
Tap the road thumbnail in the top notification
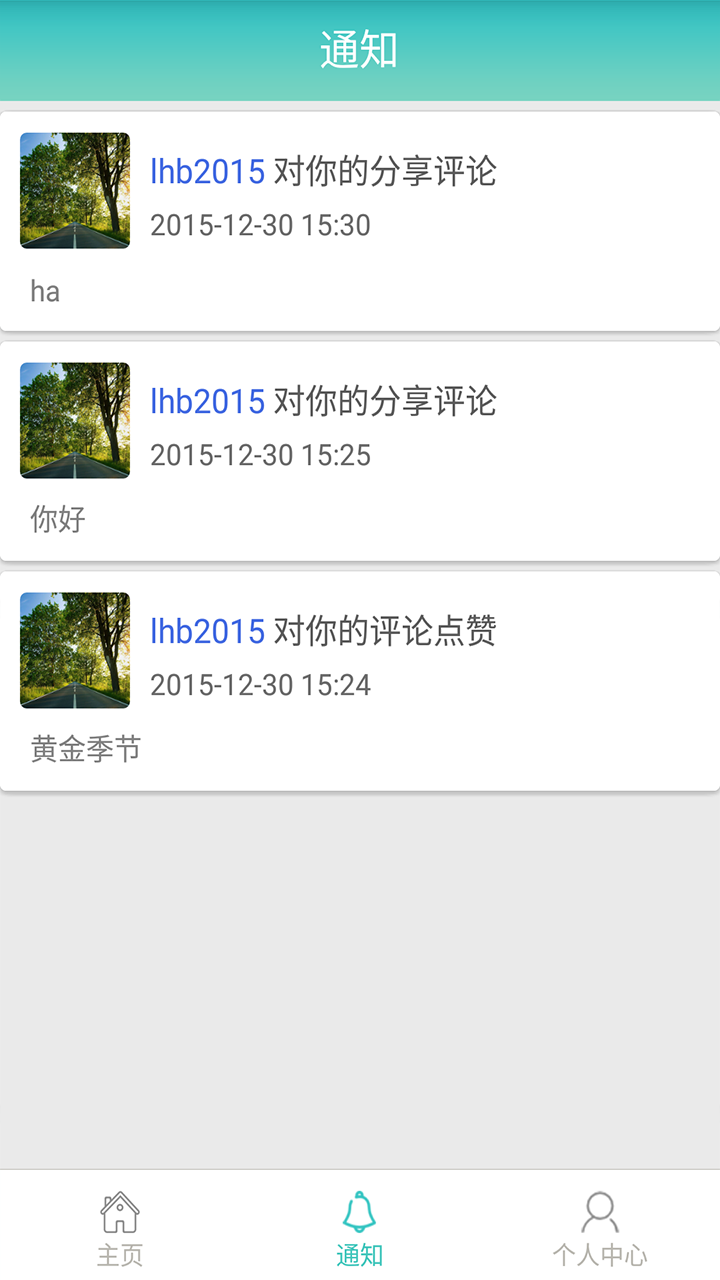(x=74, y=190)
